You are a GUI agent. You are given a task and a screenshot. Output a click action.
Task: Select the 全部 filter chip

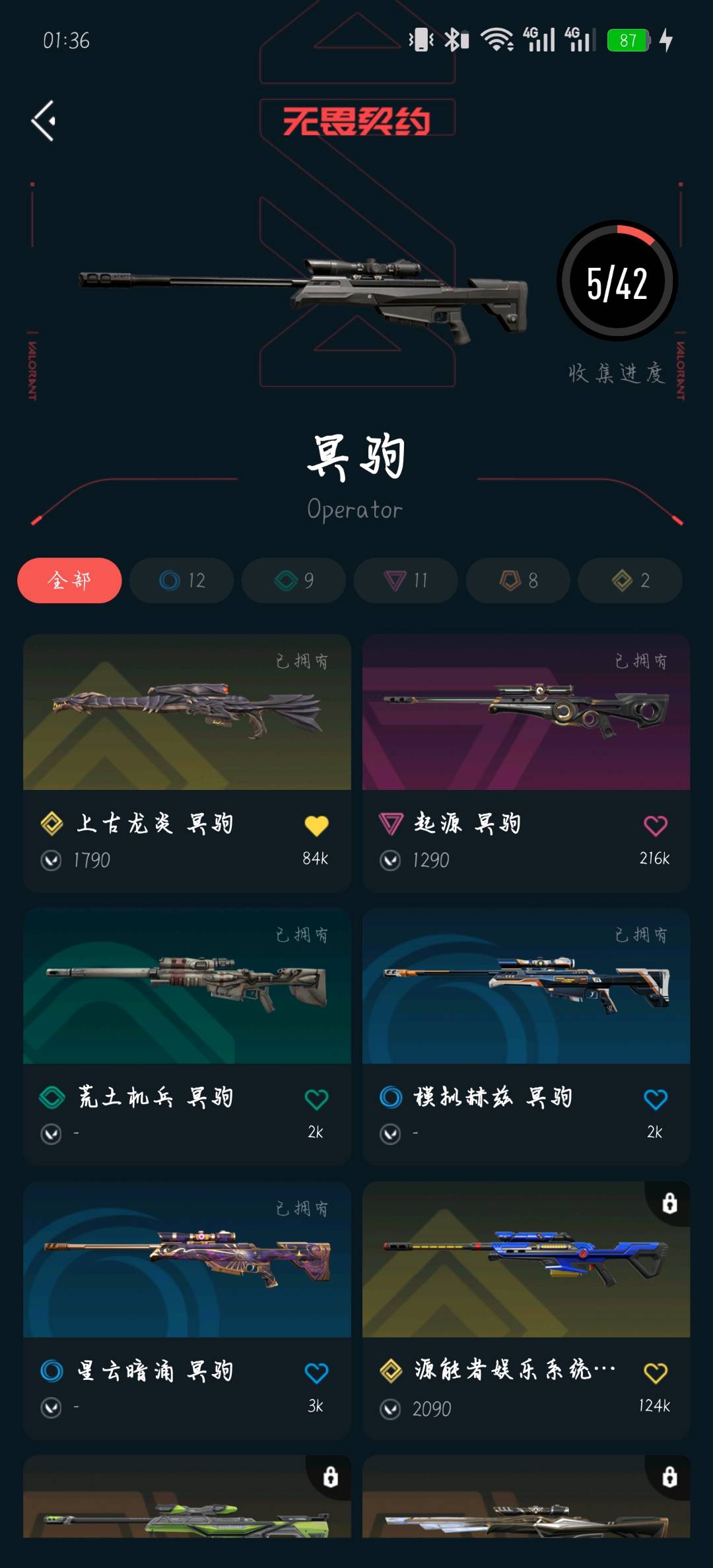pyautogui.click(x=69, y=581)
